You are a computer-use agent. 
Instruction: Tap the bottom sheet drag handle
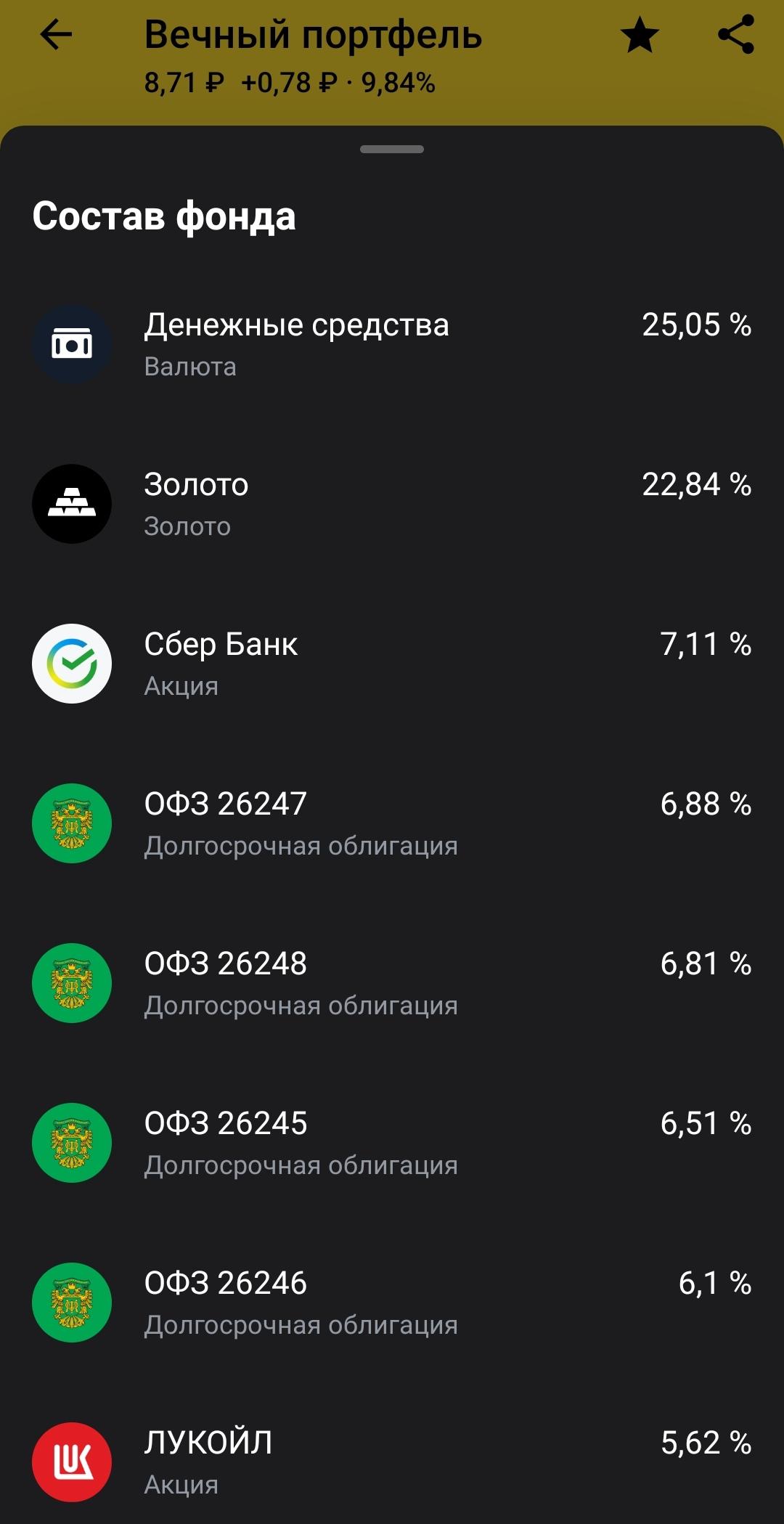[x=392, y=150]
